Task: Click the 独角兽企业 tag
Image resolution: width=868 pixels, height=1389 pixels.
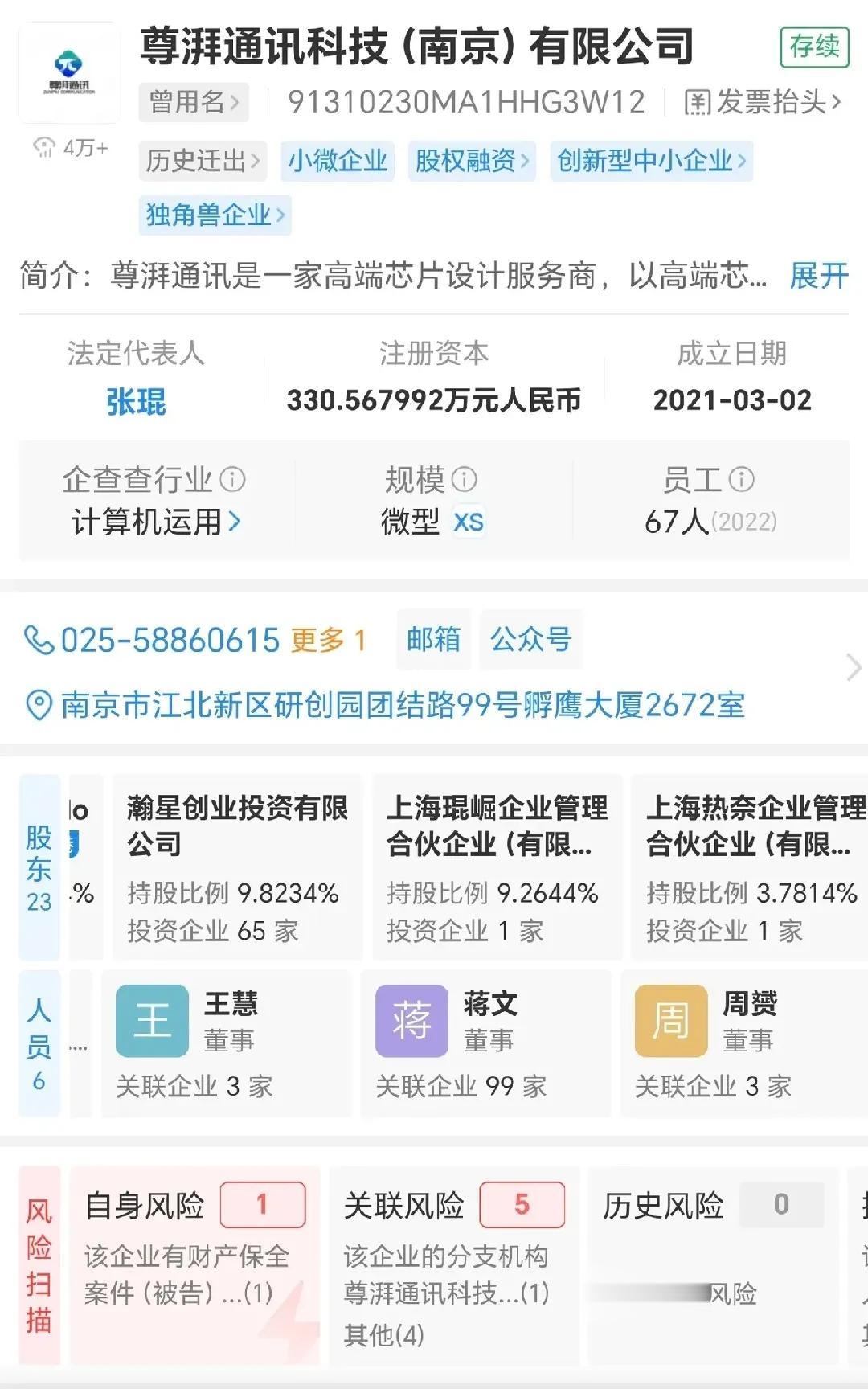Action: [x=215, y=215]
